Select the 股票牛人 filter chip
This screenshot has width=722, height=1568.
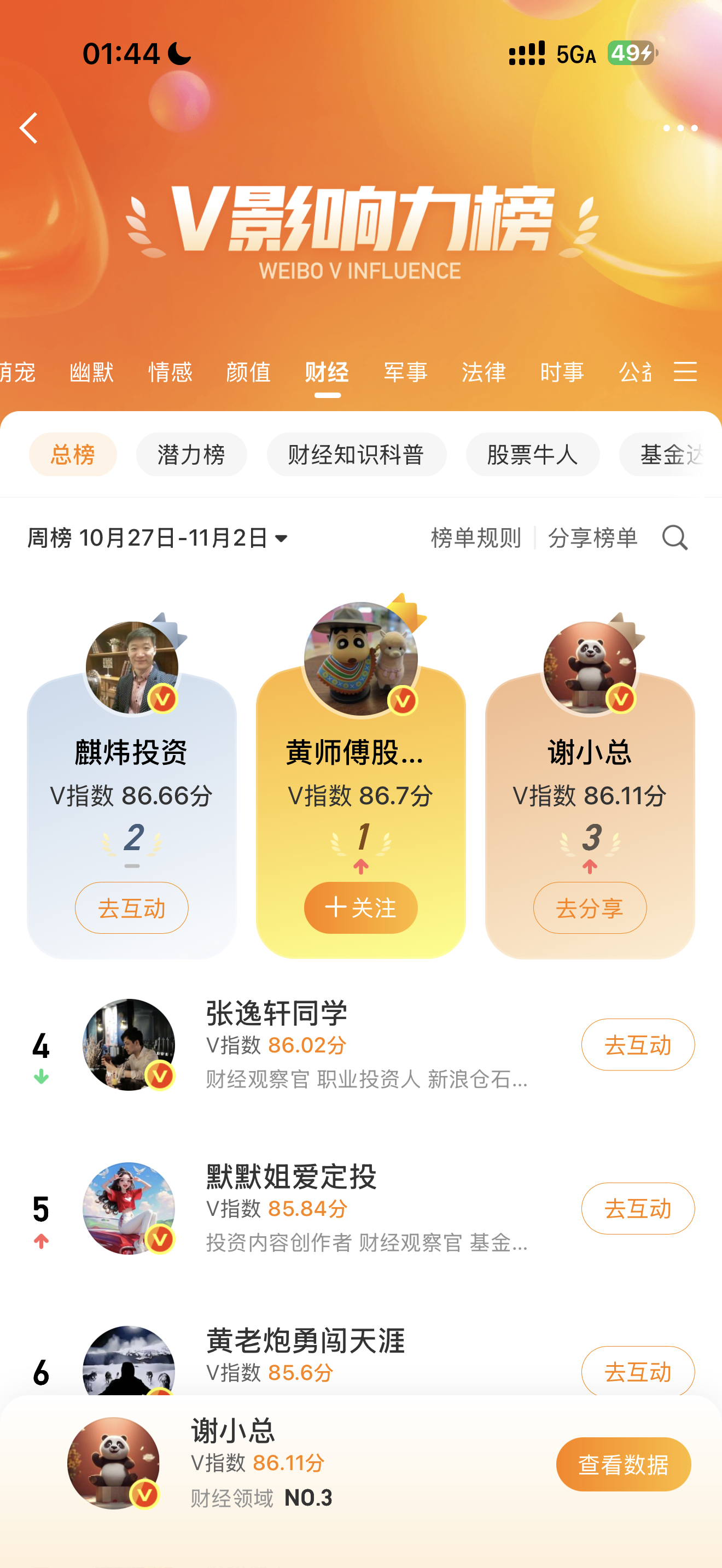pos(532,454)
